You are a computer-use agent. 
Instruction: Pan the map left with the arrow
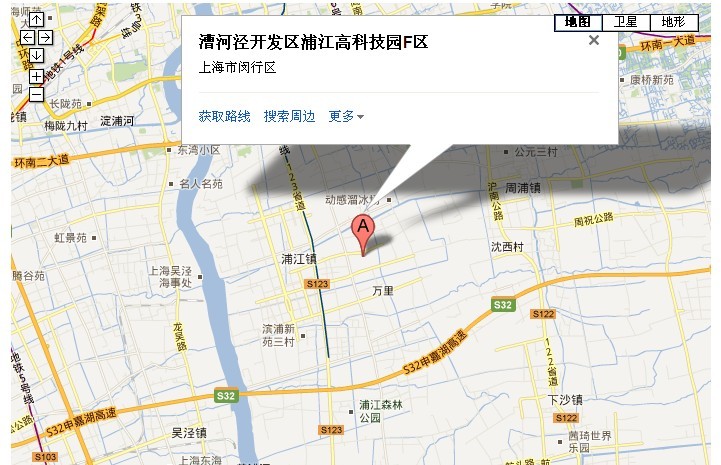(27, 38)
